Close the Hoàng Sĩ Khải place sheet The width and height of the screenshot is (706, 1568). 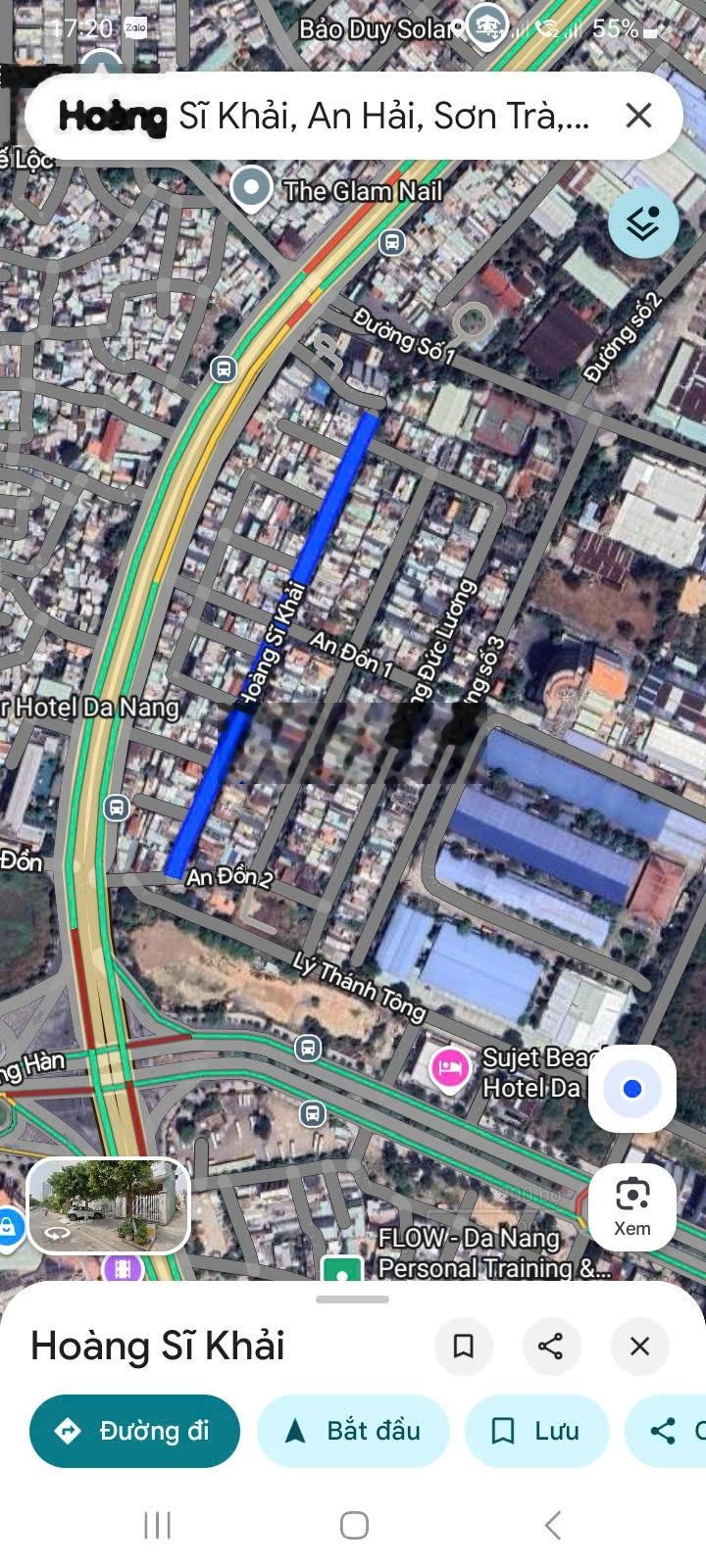point(639,1346)
